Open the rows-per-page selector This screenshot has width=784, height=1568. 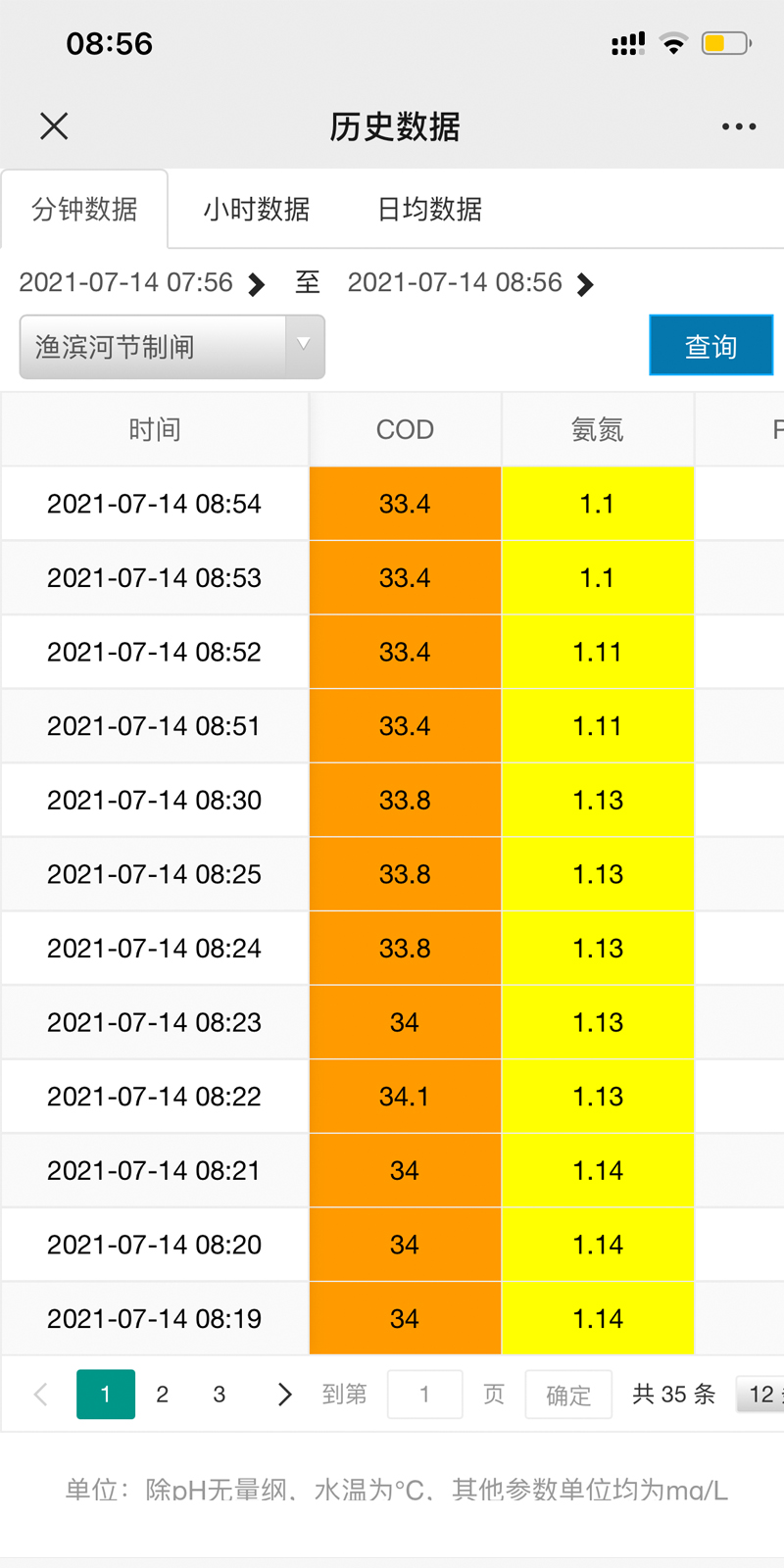pos(762,1395)
